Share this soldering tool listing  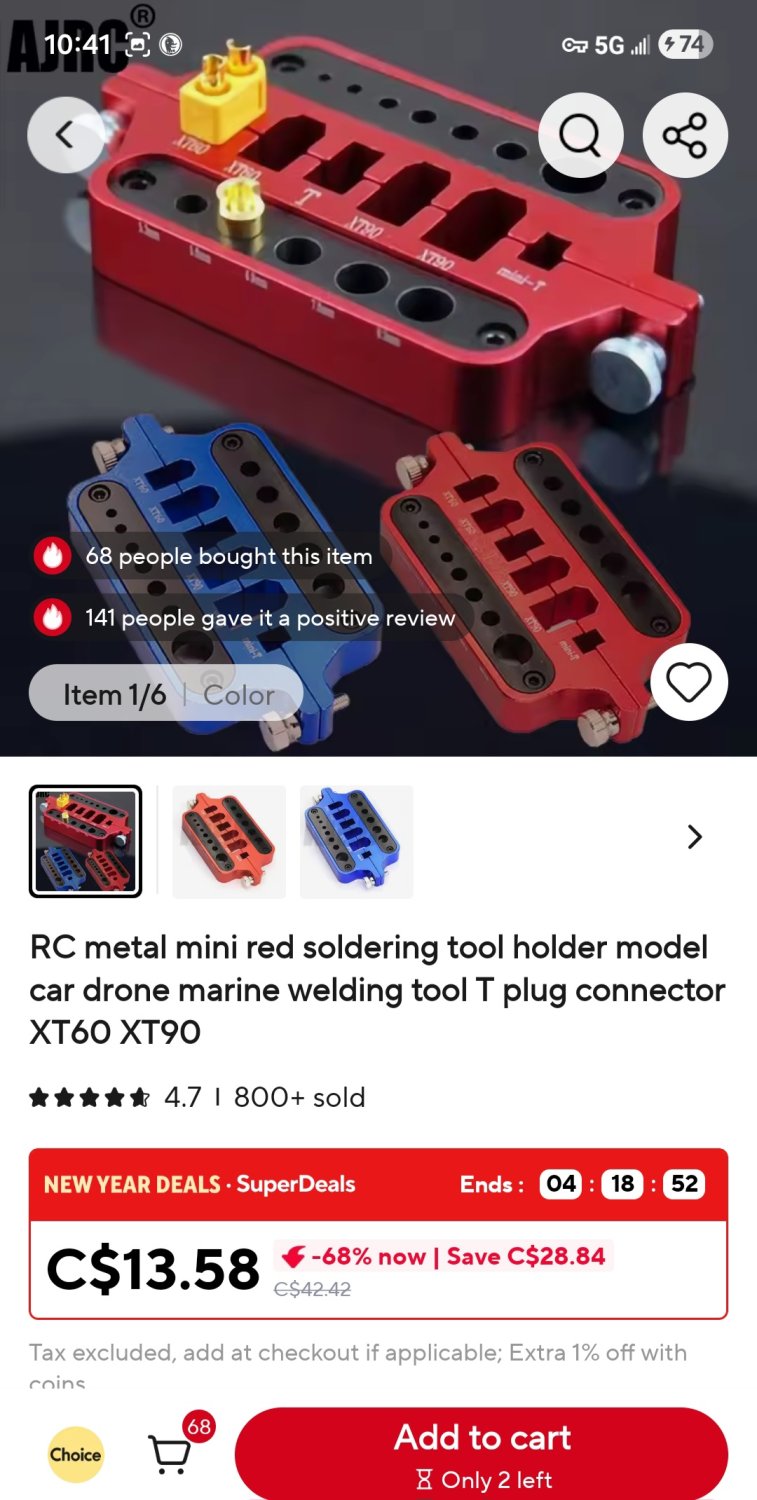(x=685, y=135)
